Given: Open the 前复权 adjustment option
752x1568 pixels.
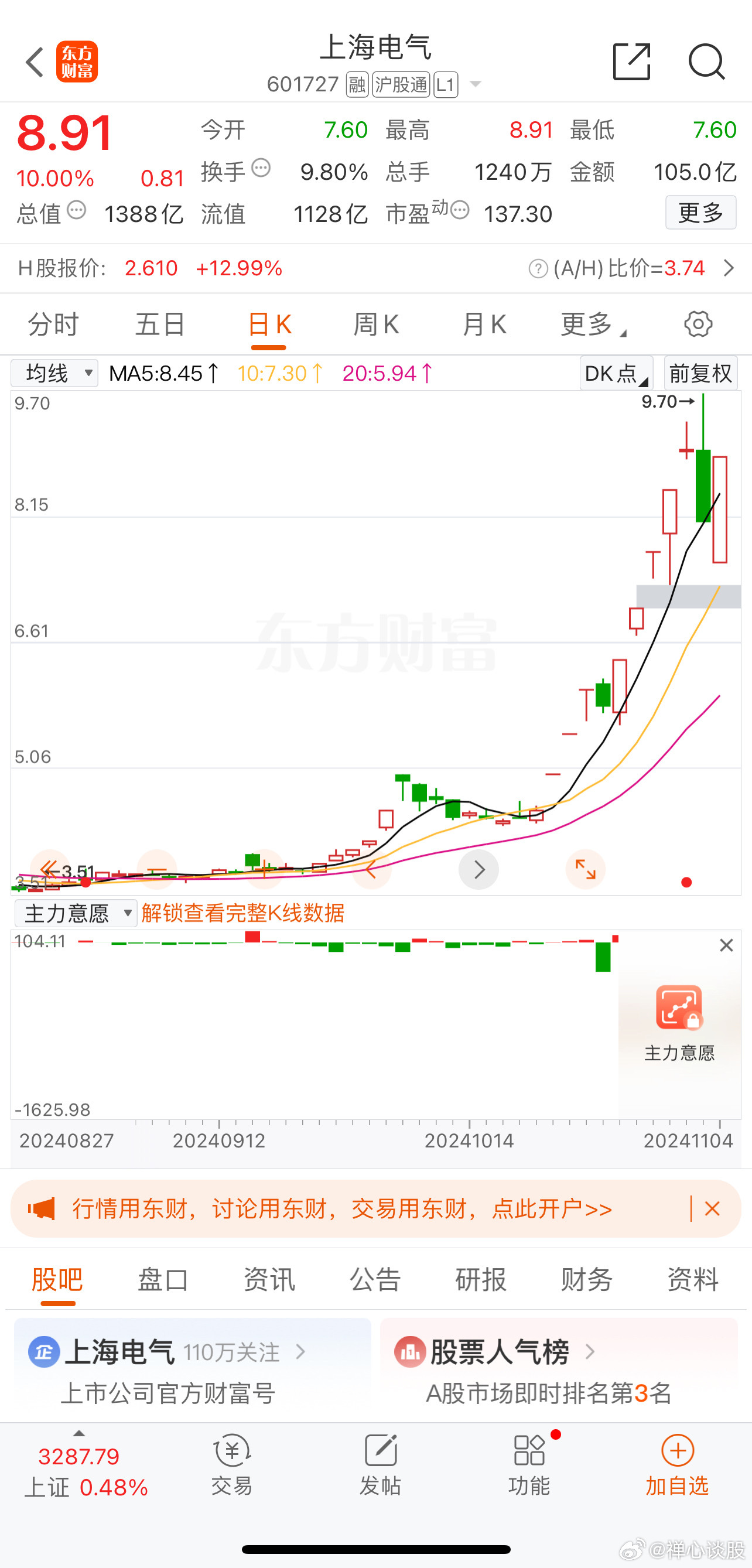Looking at the screenshot, I should click(x=701, y=373).
